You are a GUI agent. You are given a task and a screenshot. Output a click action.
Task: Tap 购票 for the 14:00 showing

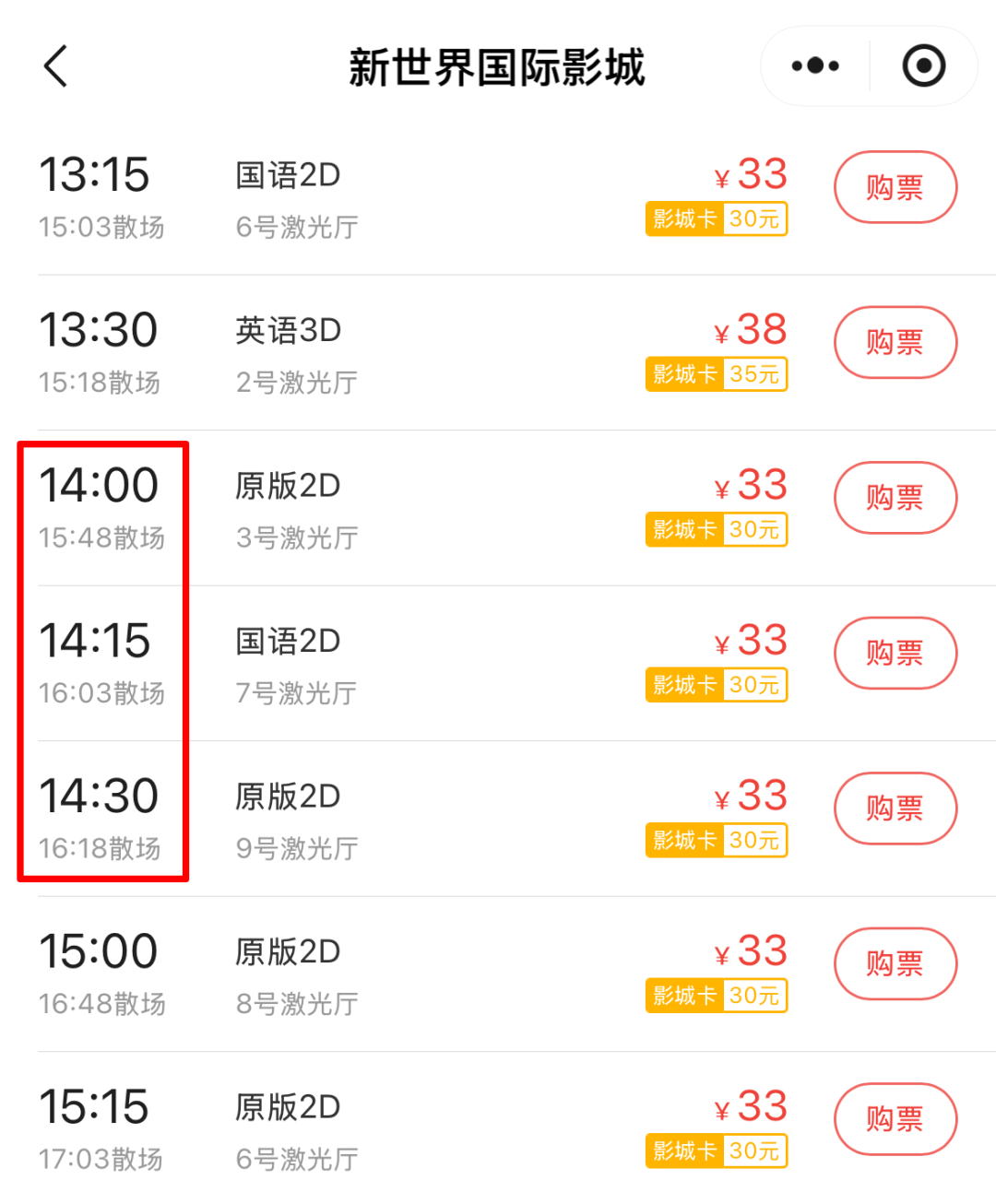(895, 498)
